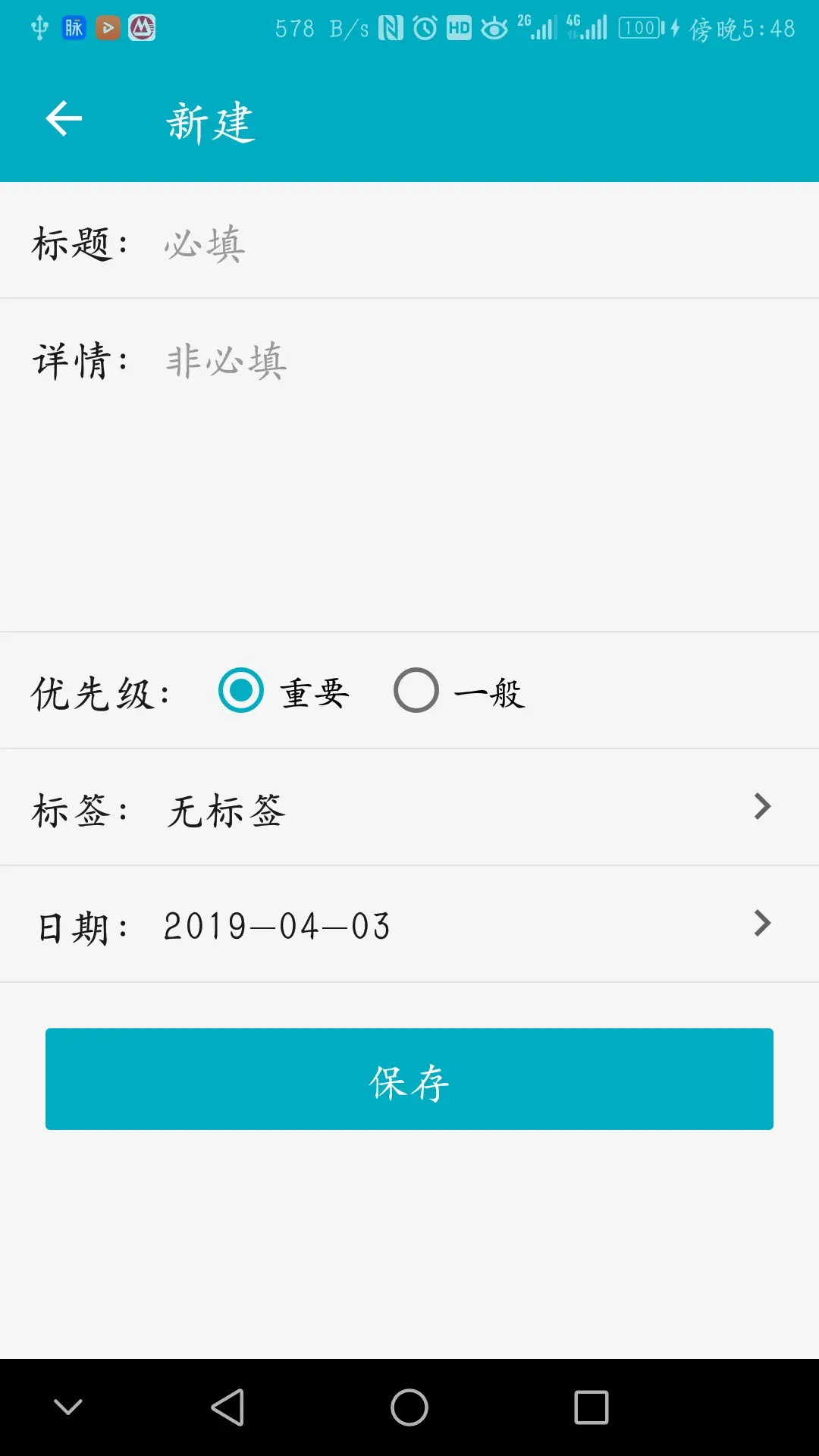Tap the system home button

[409, 1408]
